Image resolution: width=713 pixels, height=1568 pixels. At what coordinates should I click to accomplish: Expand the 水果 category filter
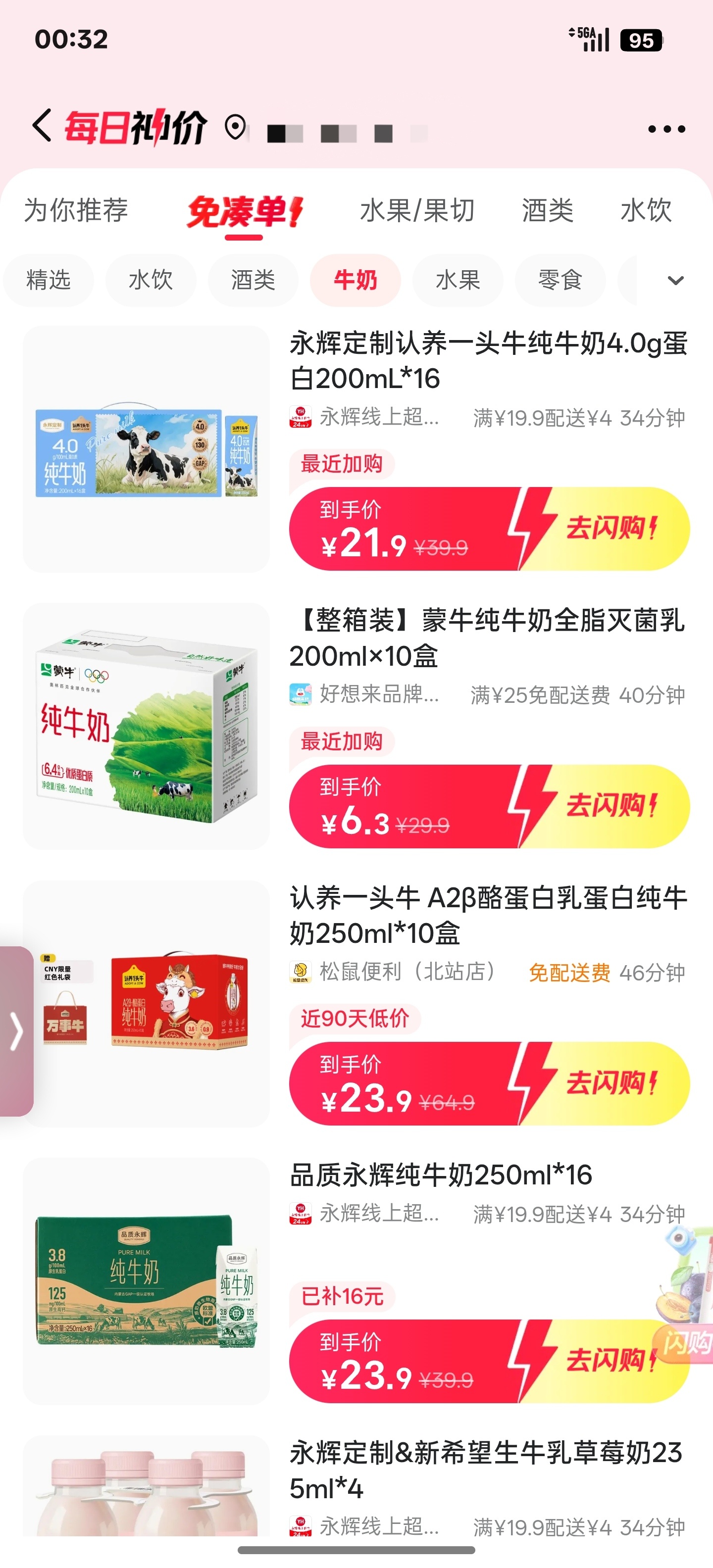click(x=458, y=280)
